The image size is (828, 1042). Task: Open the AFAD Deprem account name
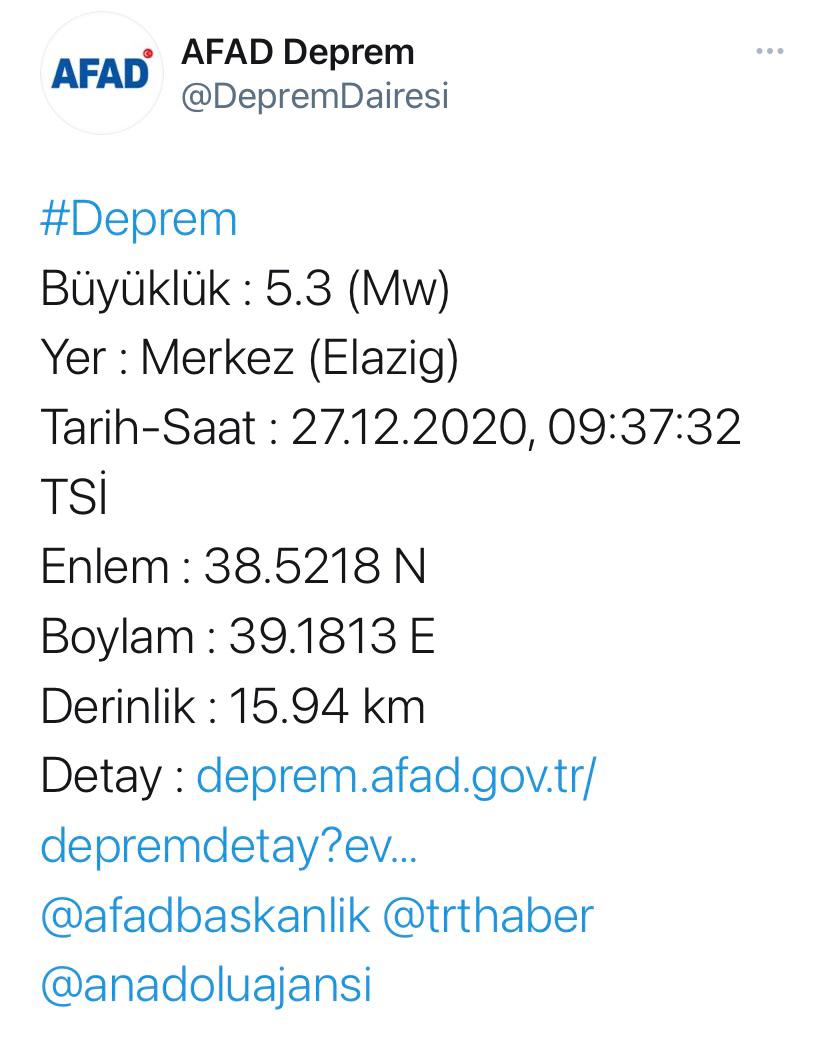[x=297, y=52]
